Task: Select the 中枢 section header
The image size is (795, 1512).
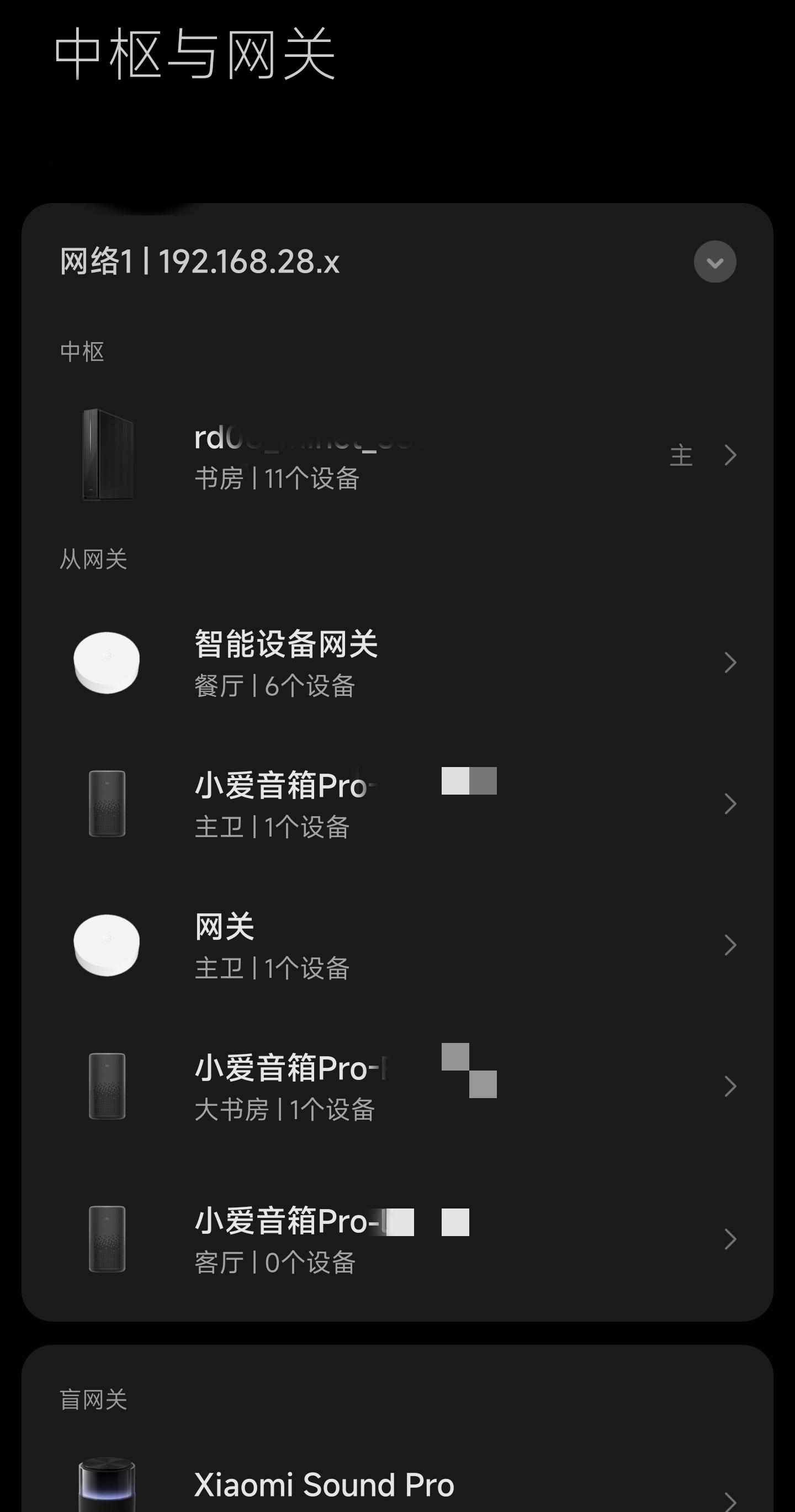Action: point(82,350)
